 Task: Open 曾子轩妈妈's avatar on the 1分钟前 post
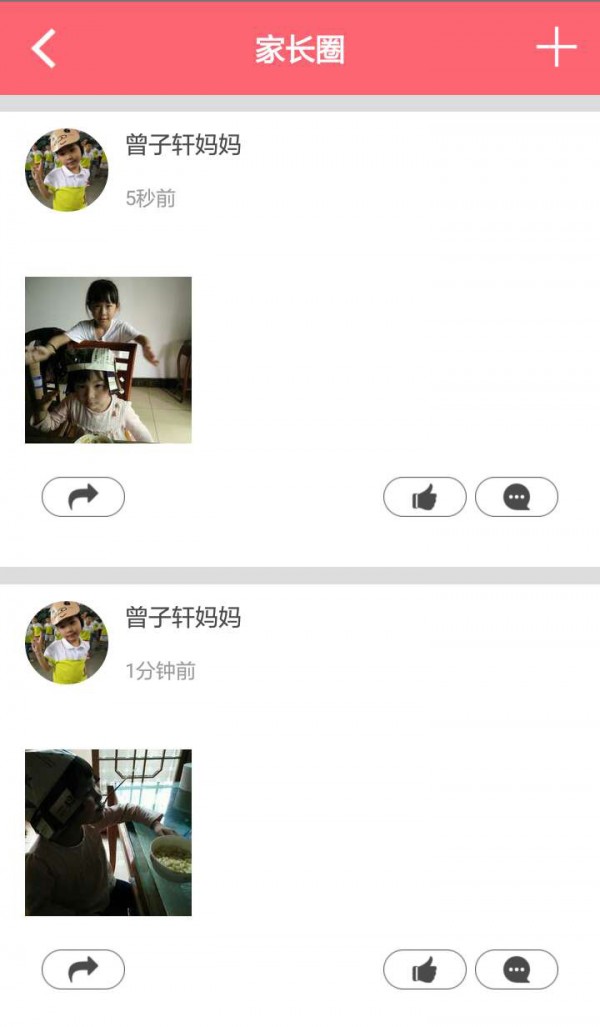pos(66,642)
